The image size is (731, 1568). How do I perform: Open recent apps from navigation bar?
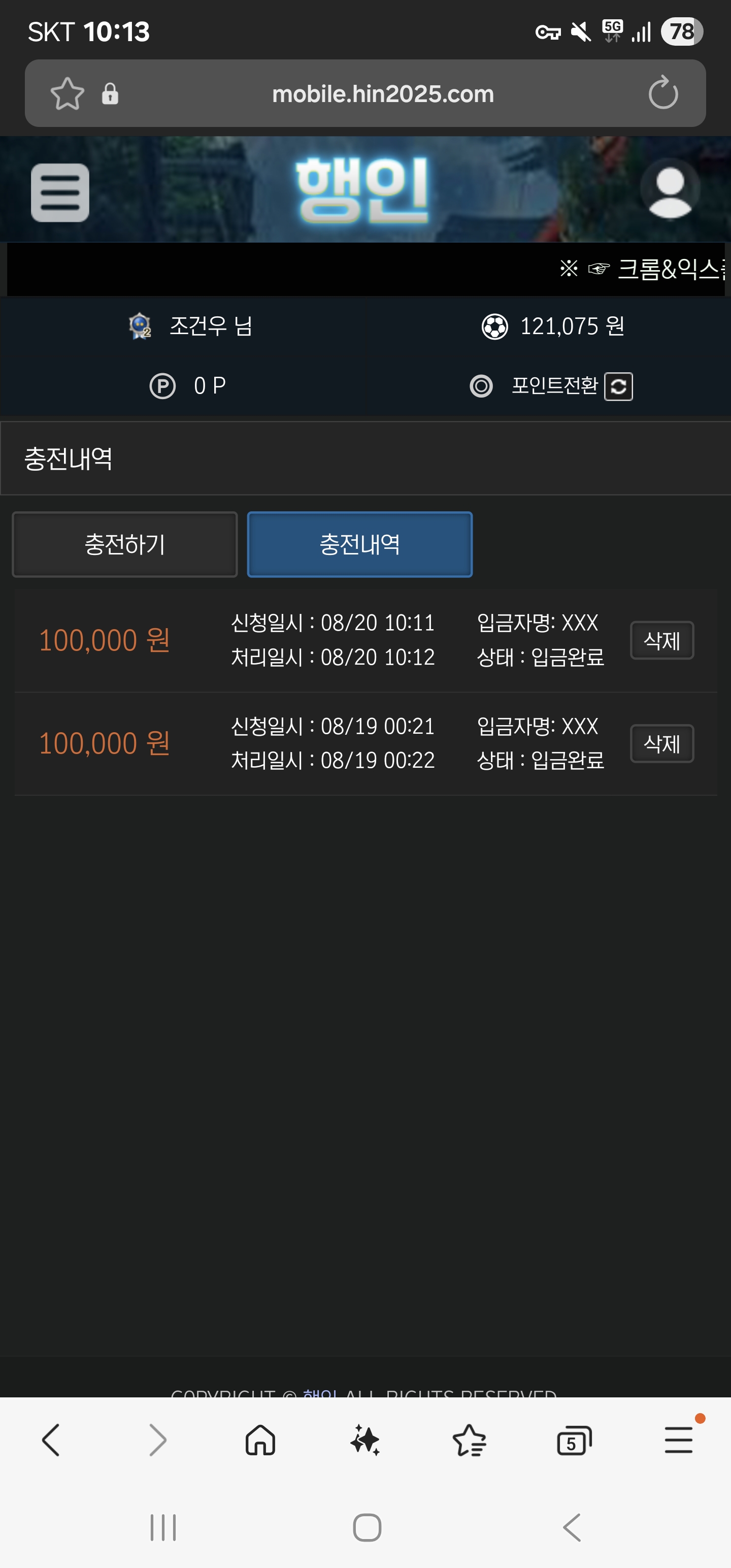tap(163, 1528)
